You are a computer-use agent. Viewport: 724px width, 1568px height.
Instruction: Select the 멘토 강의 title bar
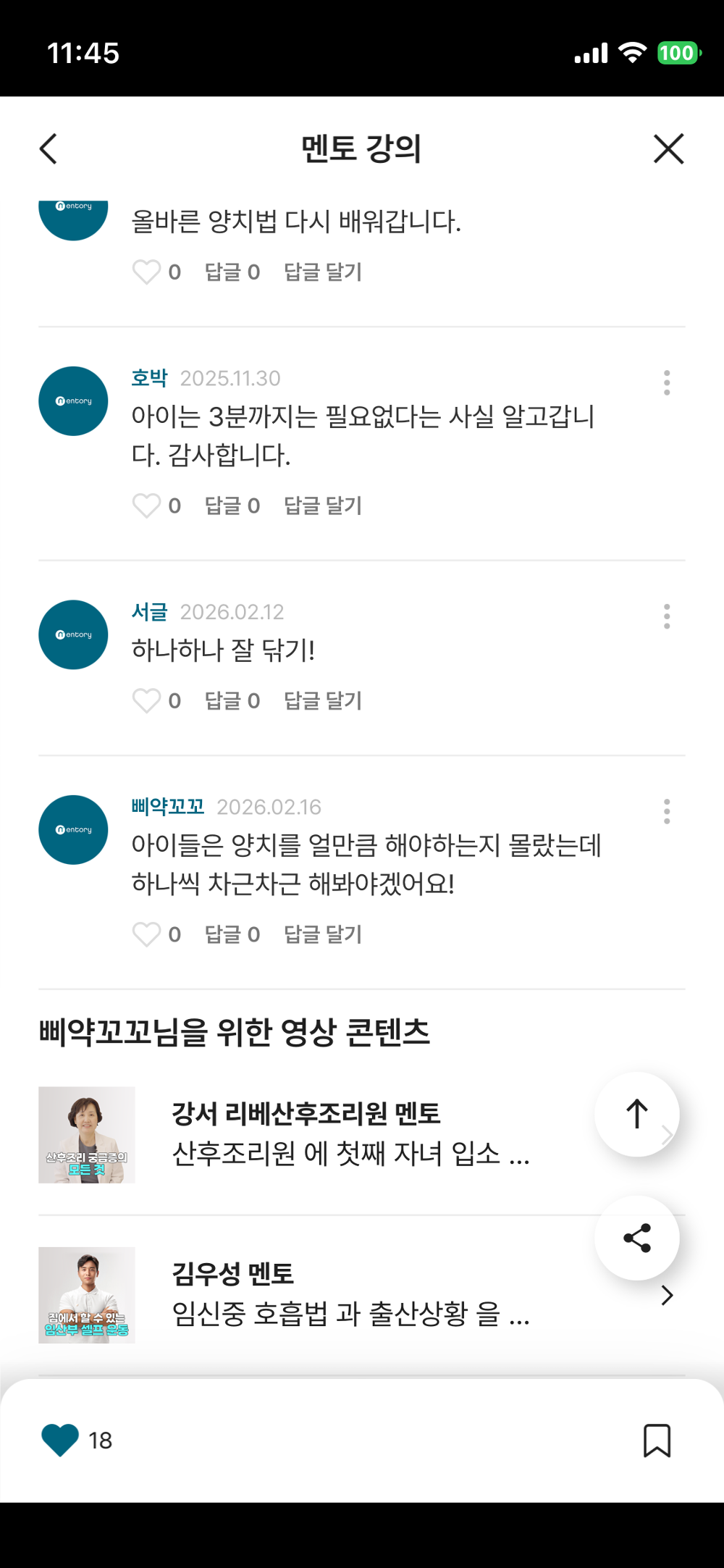[362, 149]
